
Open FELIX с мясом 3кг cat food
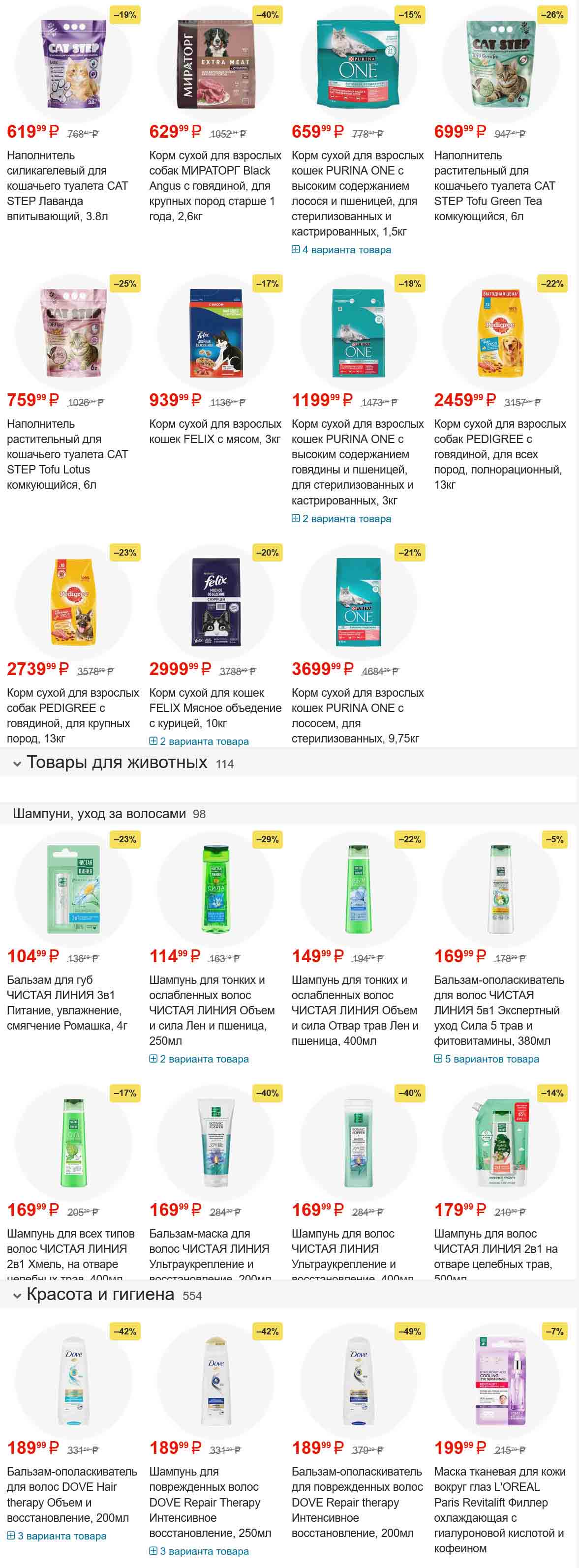[x=215, y=431]
